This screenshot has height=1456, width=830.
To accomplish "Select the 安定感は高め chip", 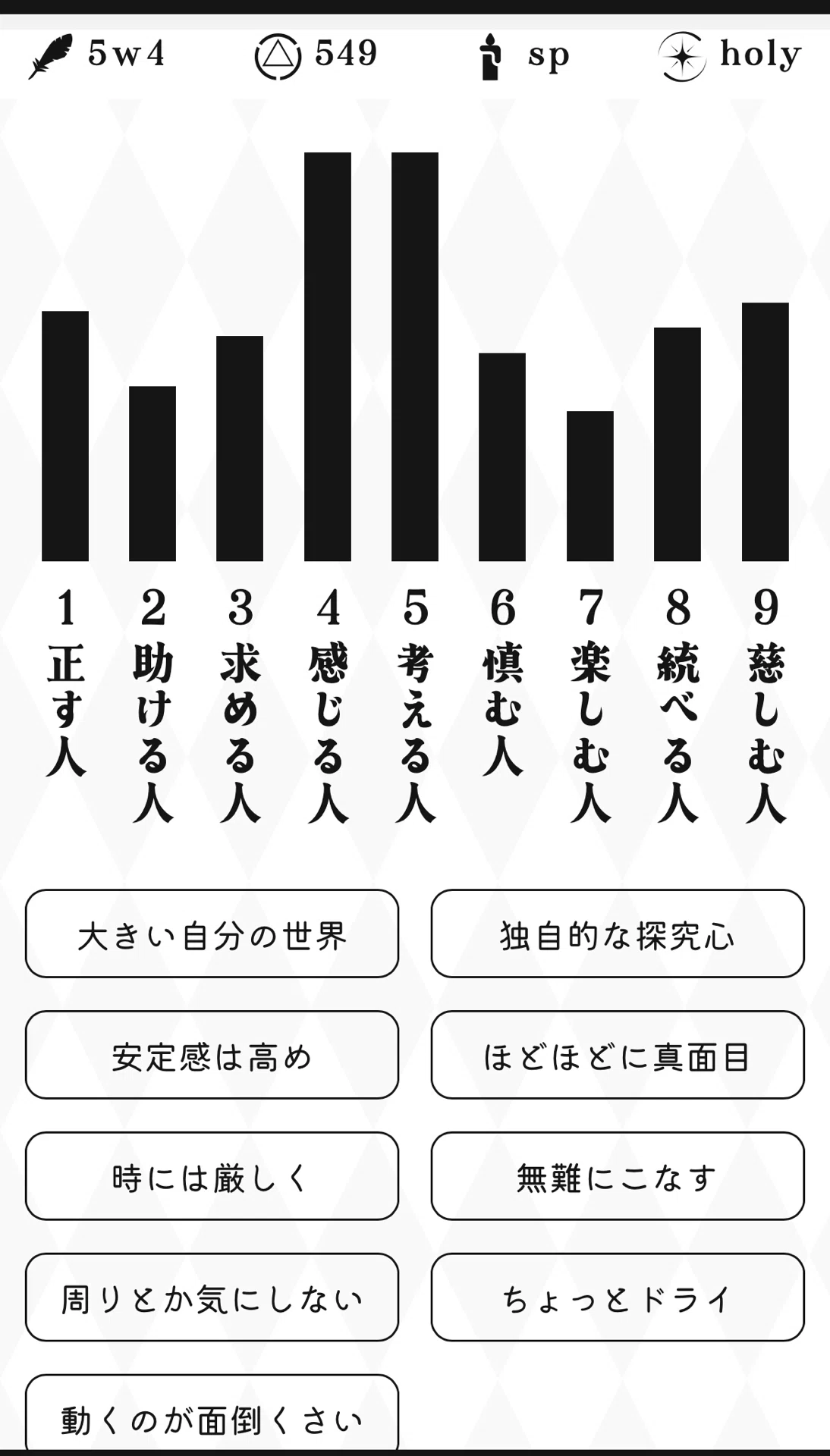I will pos(212,1055).
